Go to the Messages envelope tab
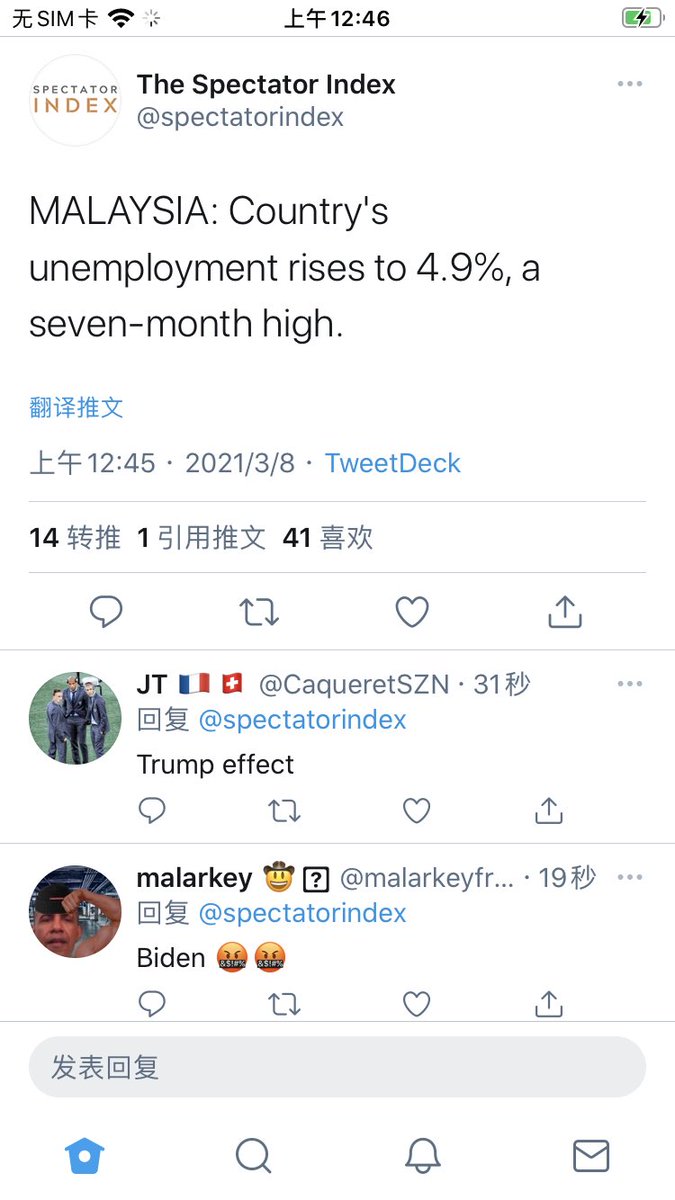675x1200 pixels. (x=591, y=1156)
